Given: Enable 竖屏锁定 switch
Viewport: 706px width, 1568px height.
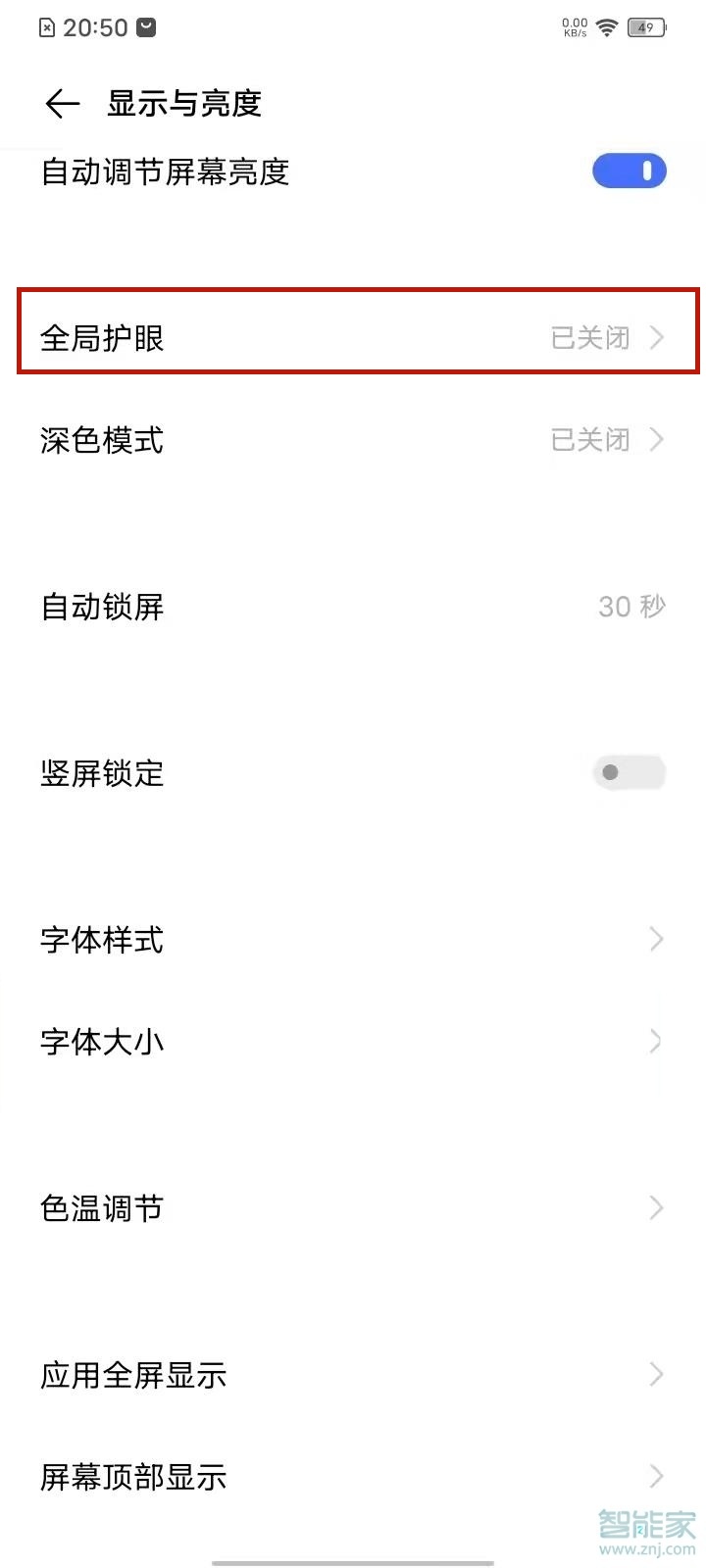Looking at the screenshot, I should (x=629, y=773).
